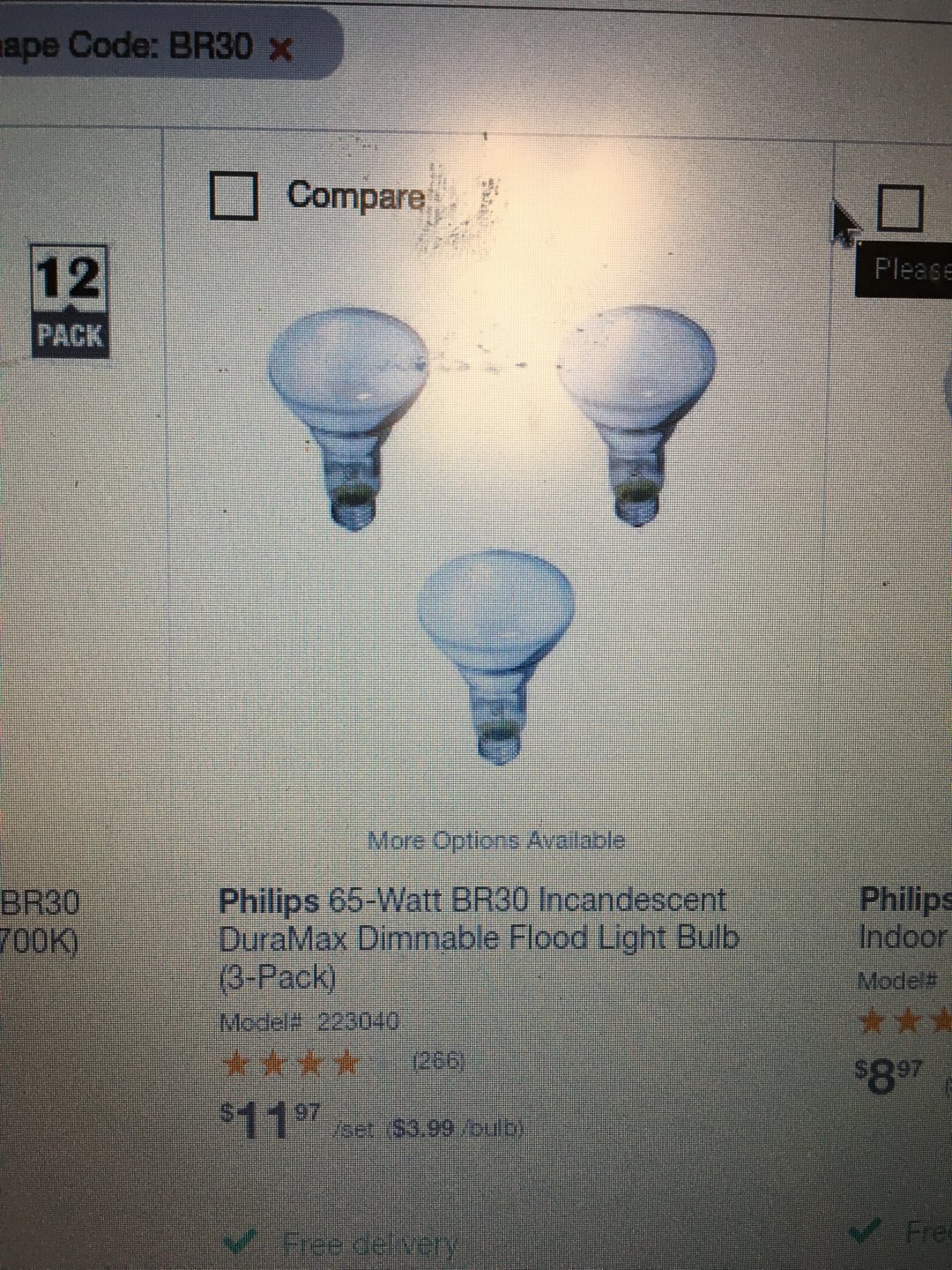Check Compare for Philips 65-Watt BR30 bulb

click(x=234, y=195)
